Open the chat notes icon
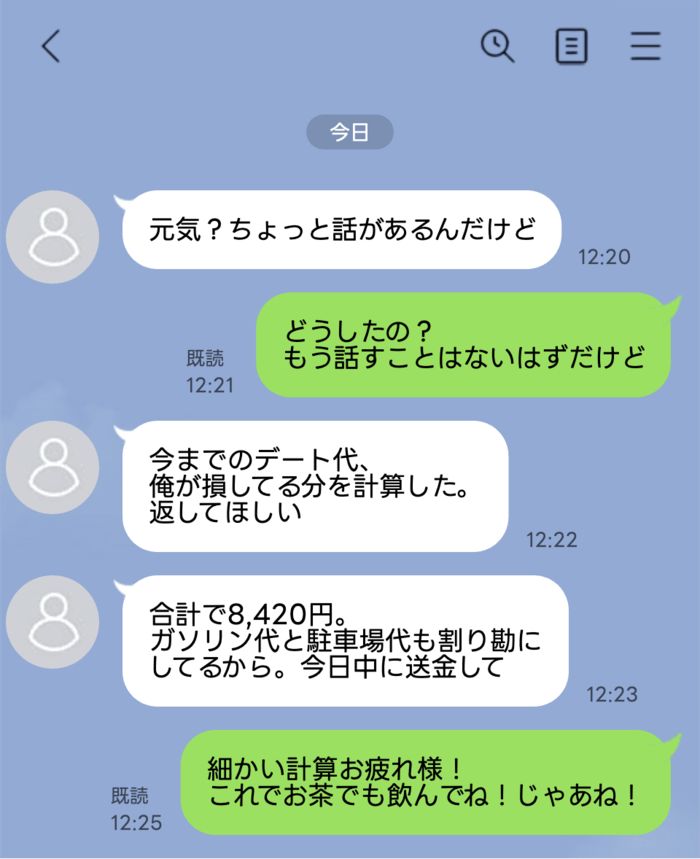The image size is (700, 859). click(x=571, y=46)
